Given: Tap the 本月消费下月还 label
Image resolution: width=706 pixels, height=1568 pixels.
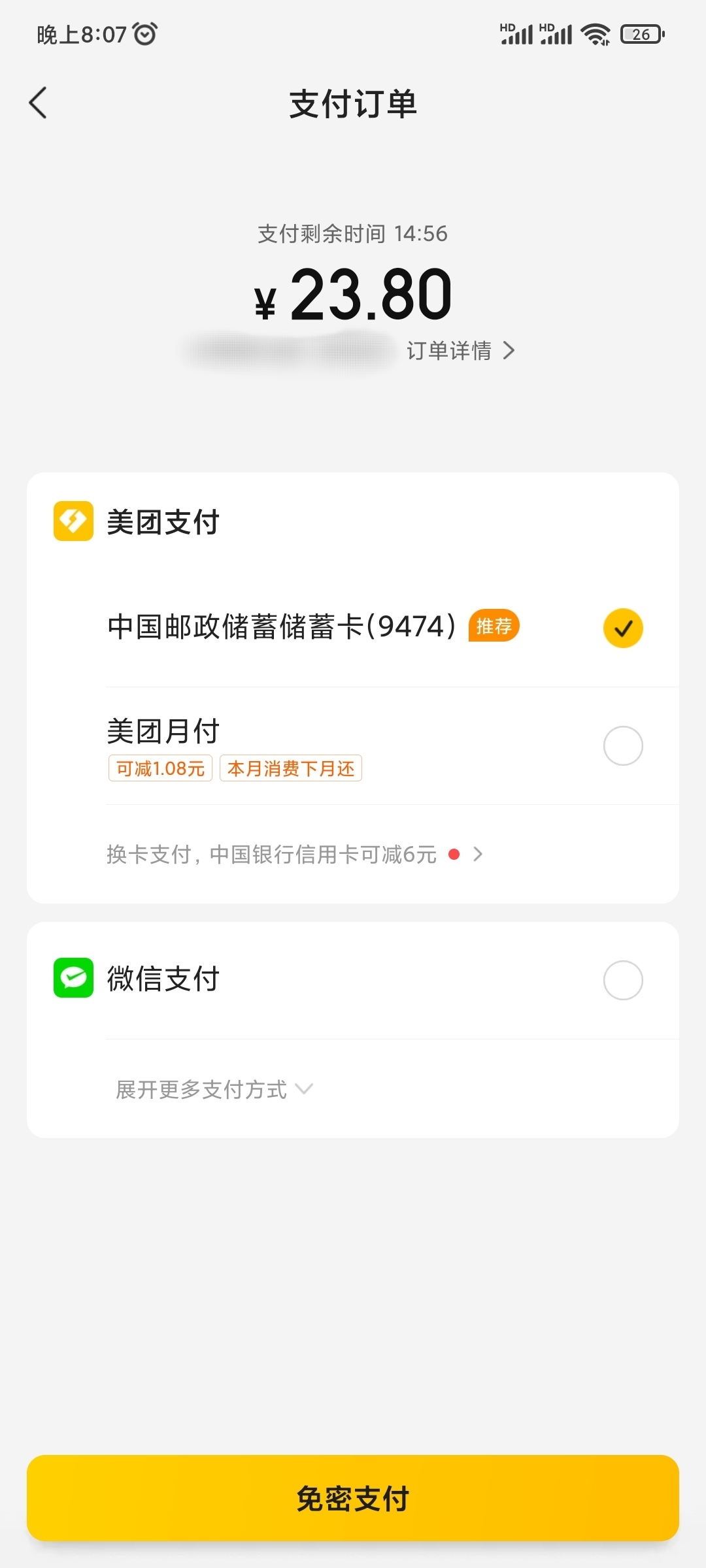Looking at the screenshot, I should pyautogui.click(x=290, y=769).
